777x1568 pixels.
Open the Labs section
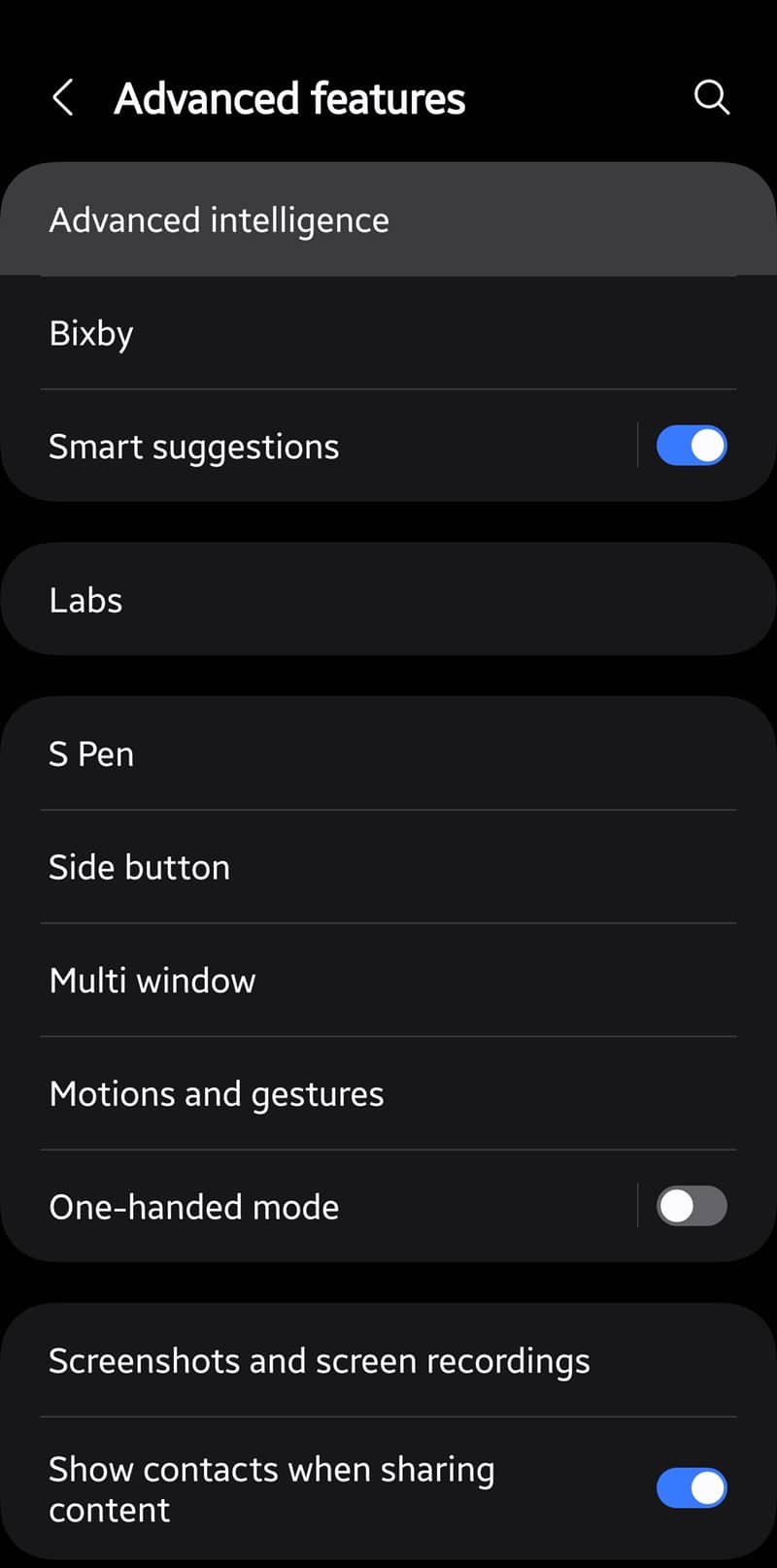[x=388, y=599]
